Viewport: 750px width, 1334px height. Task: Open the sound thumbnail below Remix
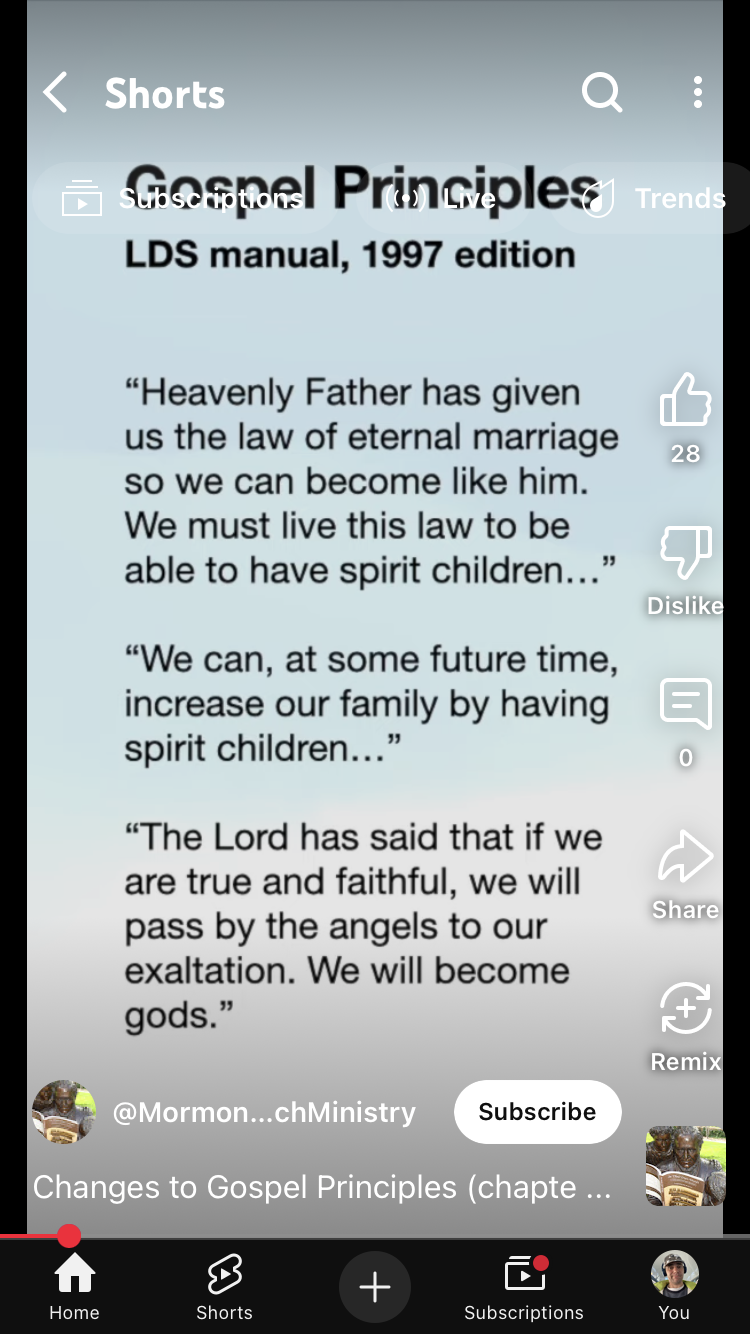click(685, 1166)
